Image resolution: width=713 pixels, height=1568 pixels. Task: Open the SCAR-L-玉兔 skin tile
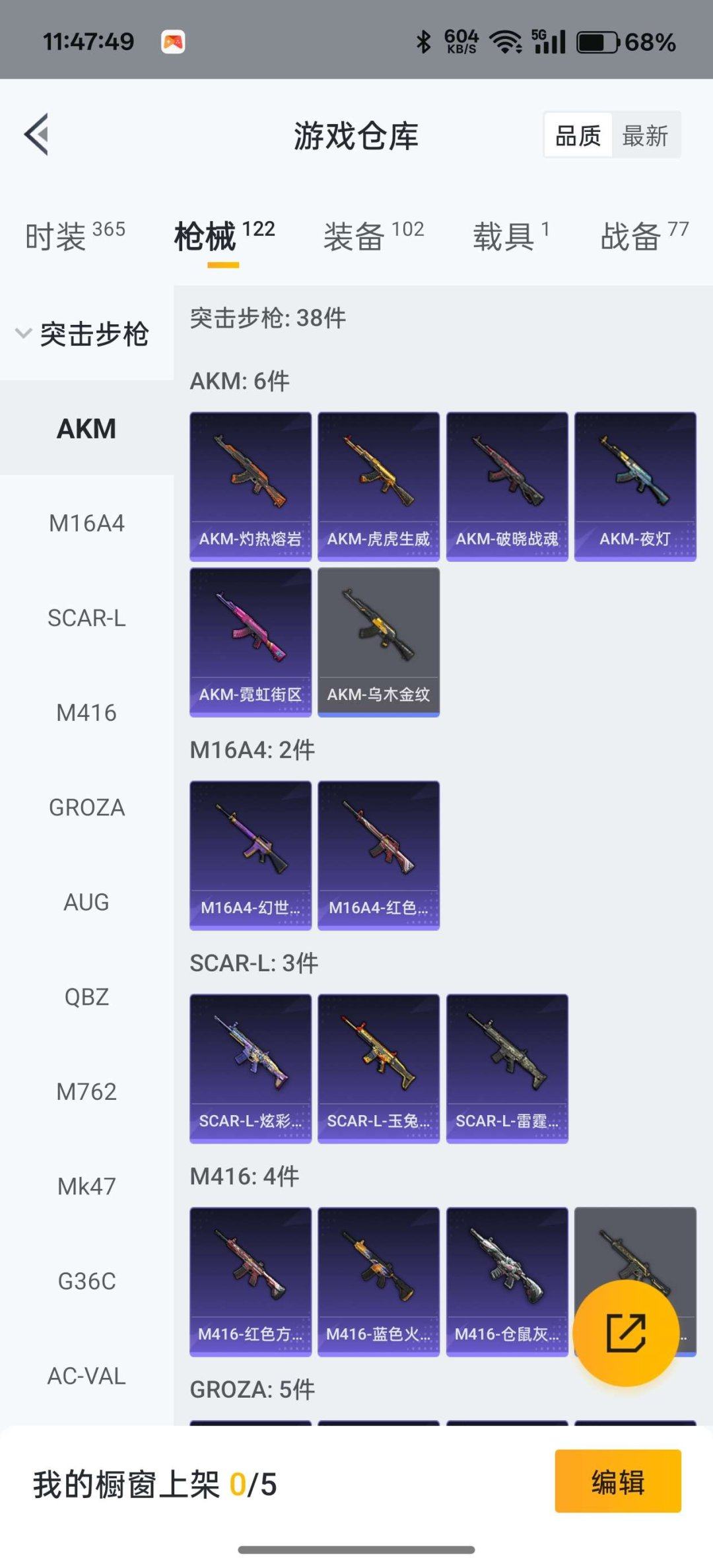pos(378,1068)
